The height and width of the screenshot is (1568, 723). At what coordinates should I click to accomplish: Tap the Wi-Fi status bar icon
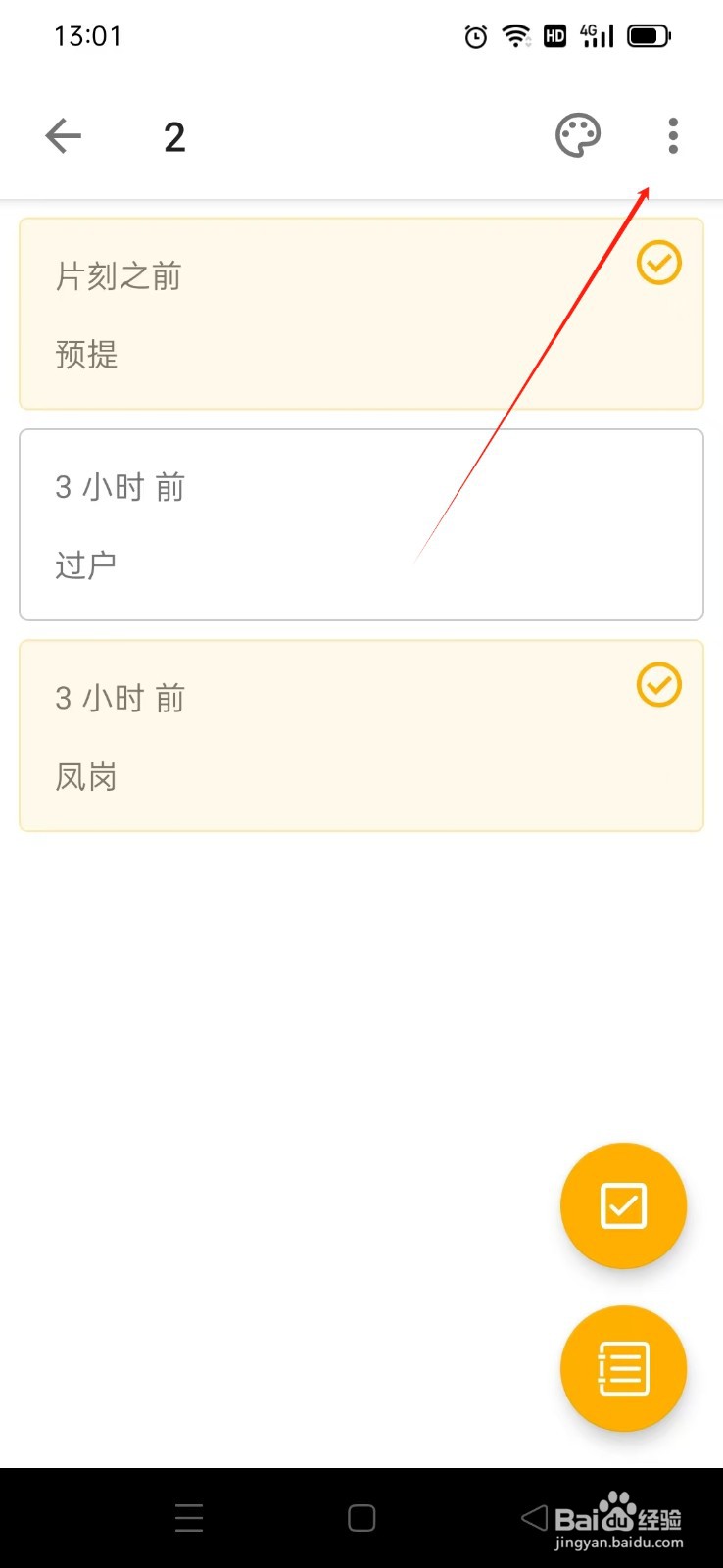click(x=514, y=36)
